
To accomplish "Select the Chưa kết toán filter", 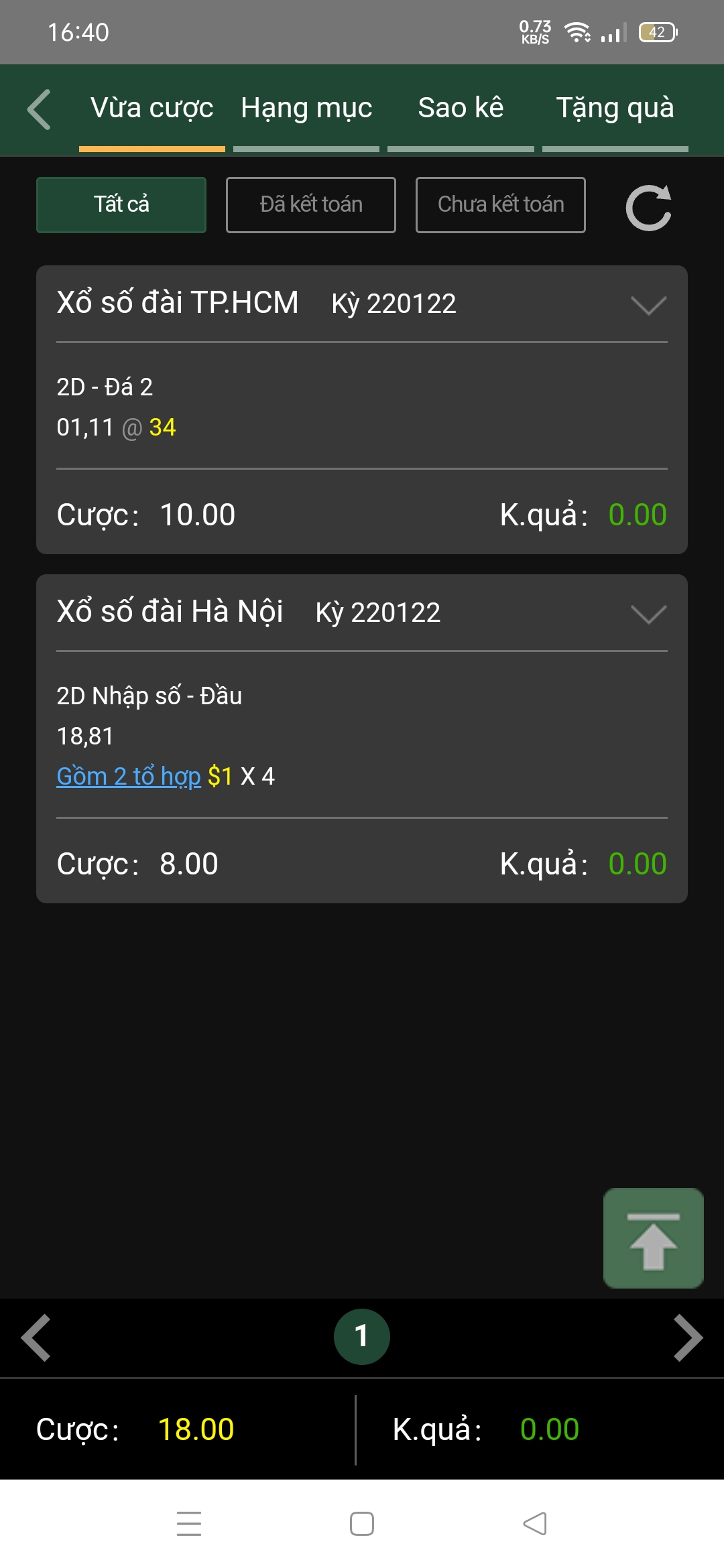I will point(501,204).
